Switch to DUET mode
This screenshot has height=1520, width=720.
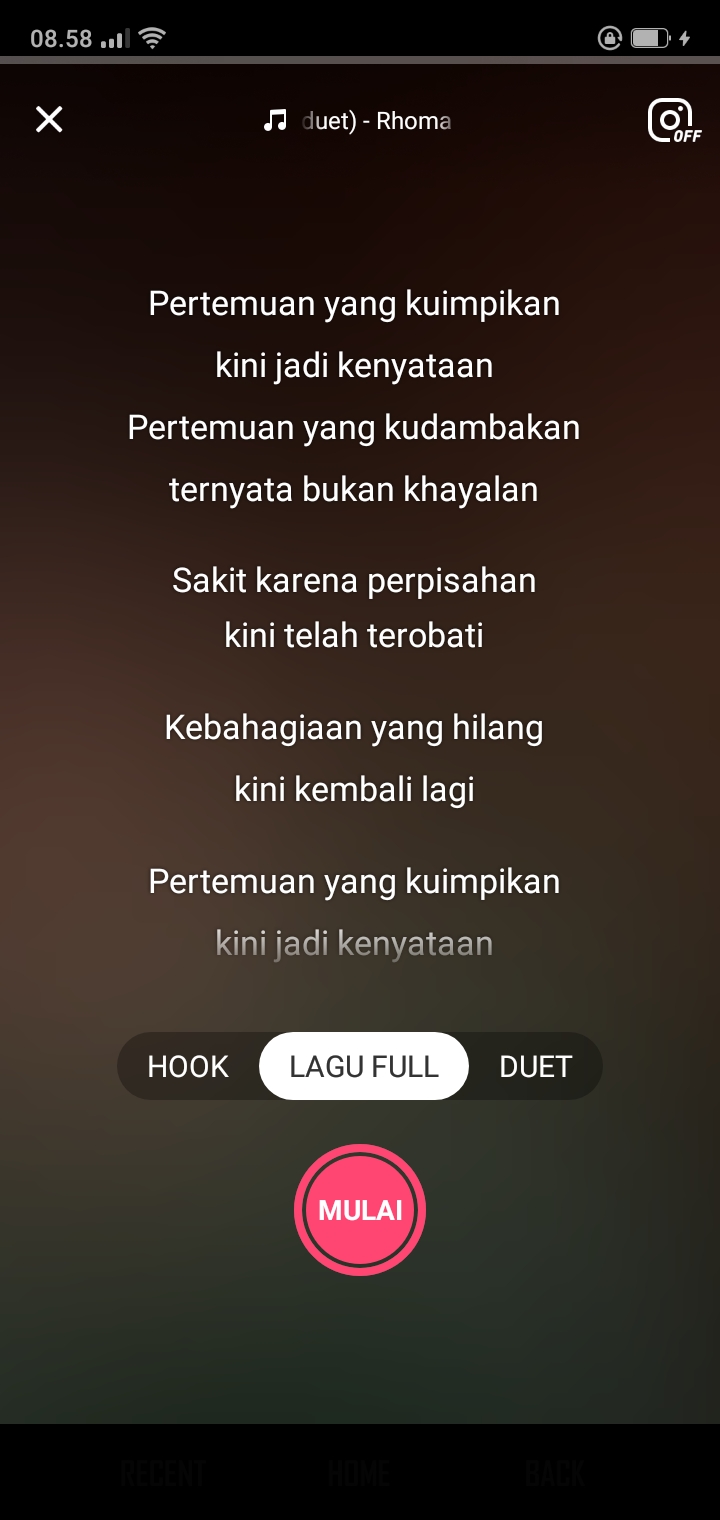[x=535, y=1066]
